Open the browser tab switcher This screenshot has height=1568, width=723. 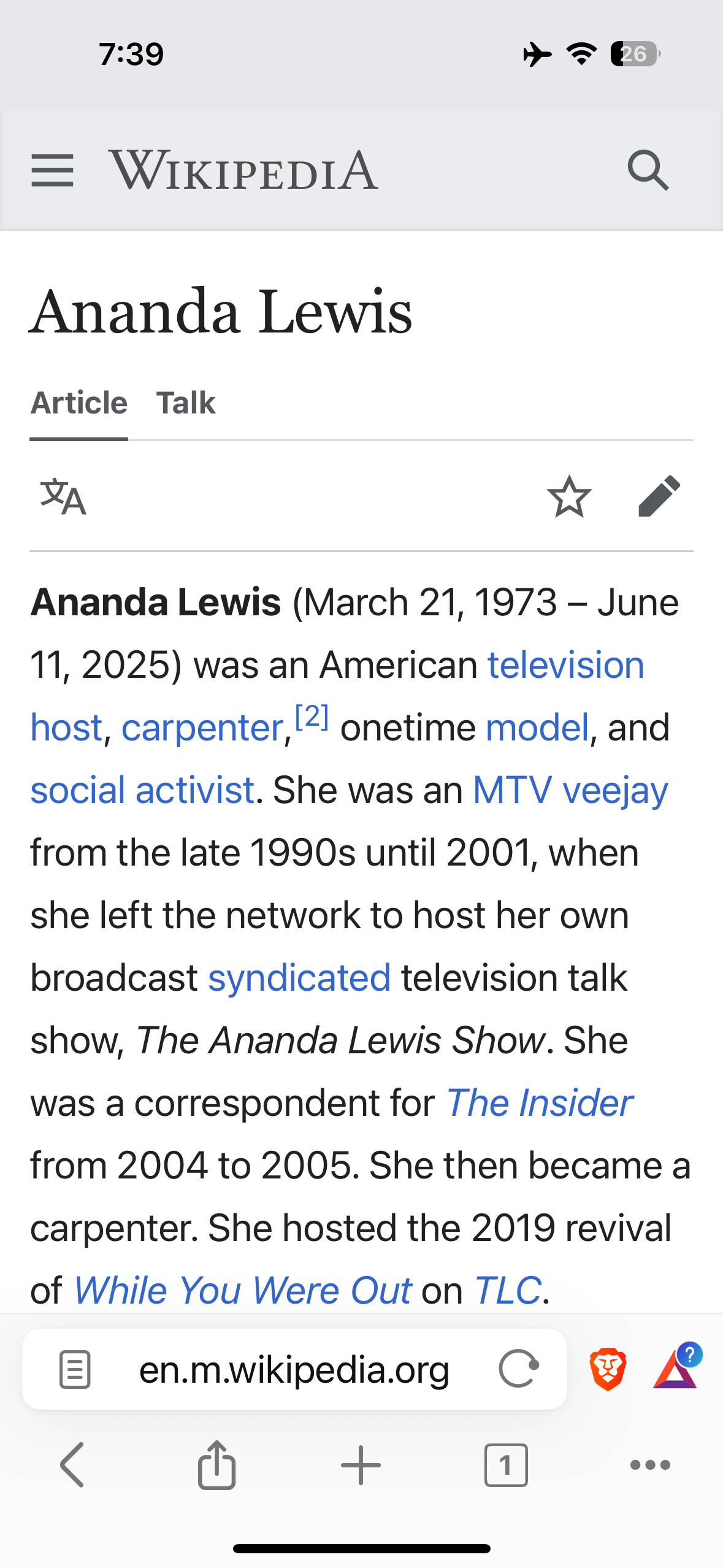click(505, 1465)
